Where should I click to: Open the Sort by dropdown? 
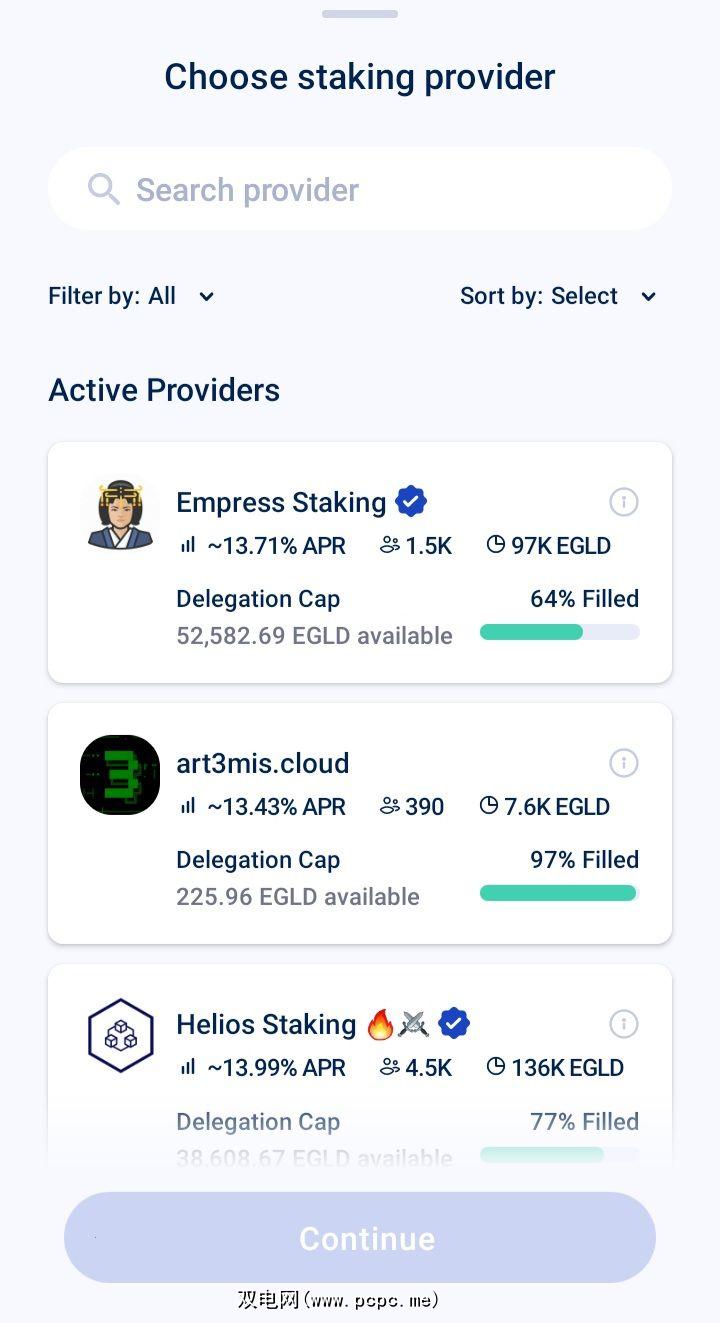click(x=558, y=296)
